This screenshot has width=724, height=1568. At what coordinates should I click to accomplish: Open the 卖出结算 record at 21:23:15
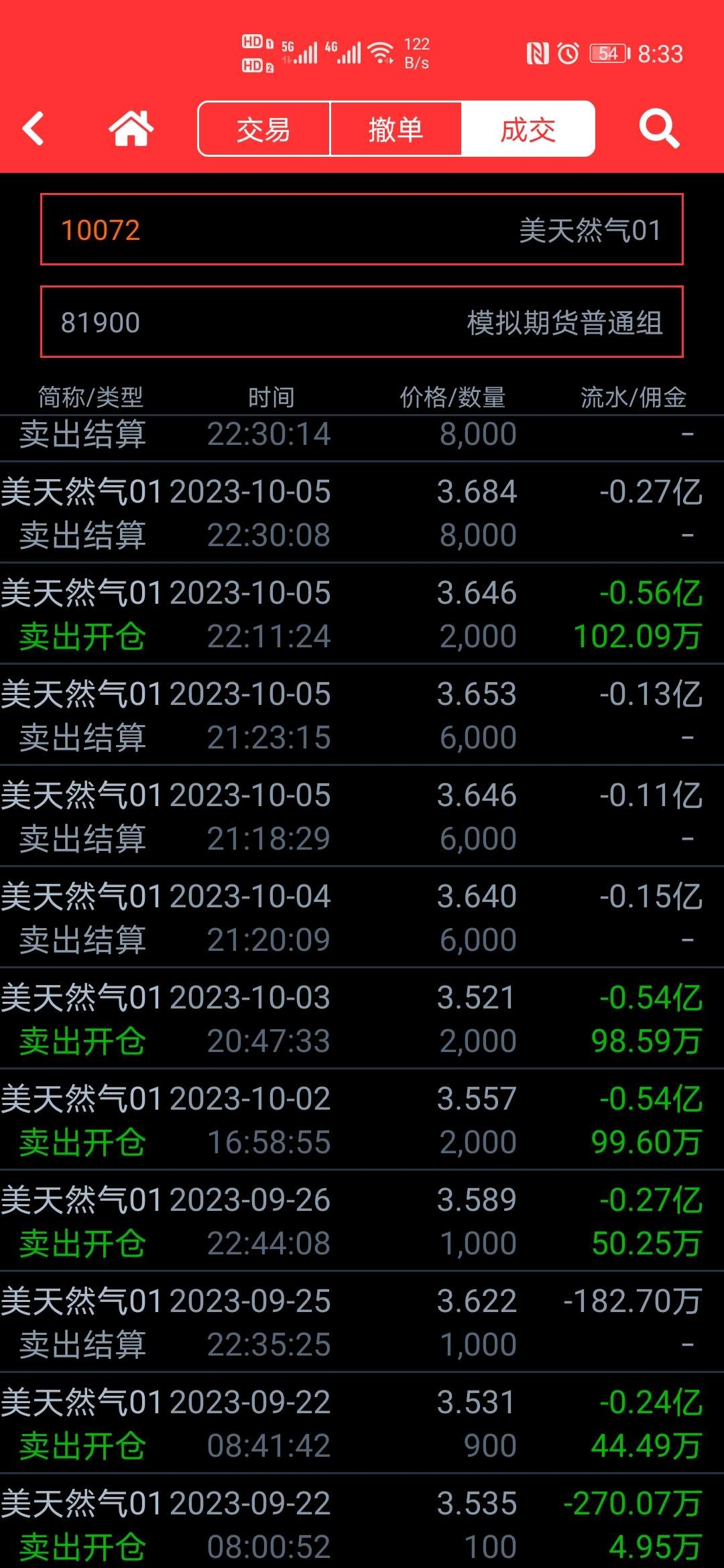click(362, 715)
